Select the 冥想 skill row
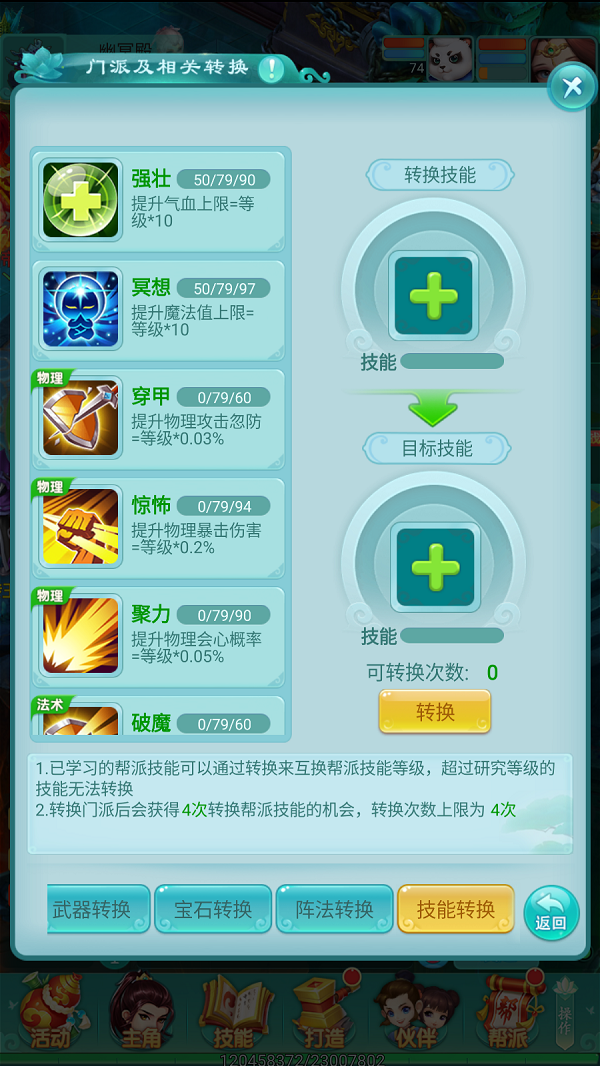Image resolution: width=600 pixels, height=1066 pixels. [x=160, y=309]
